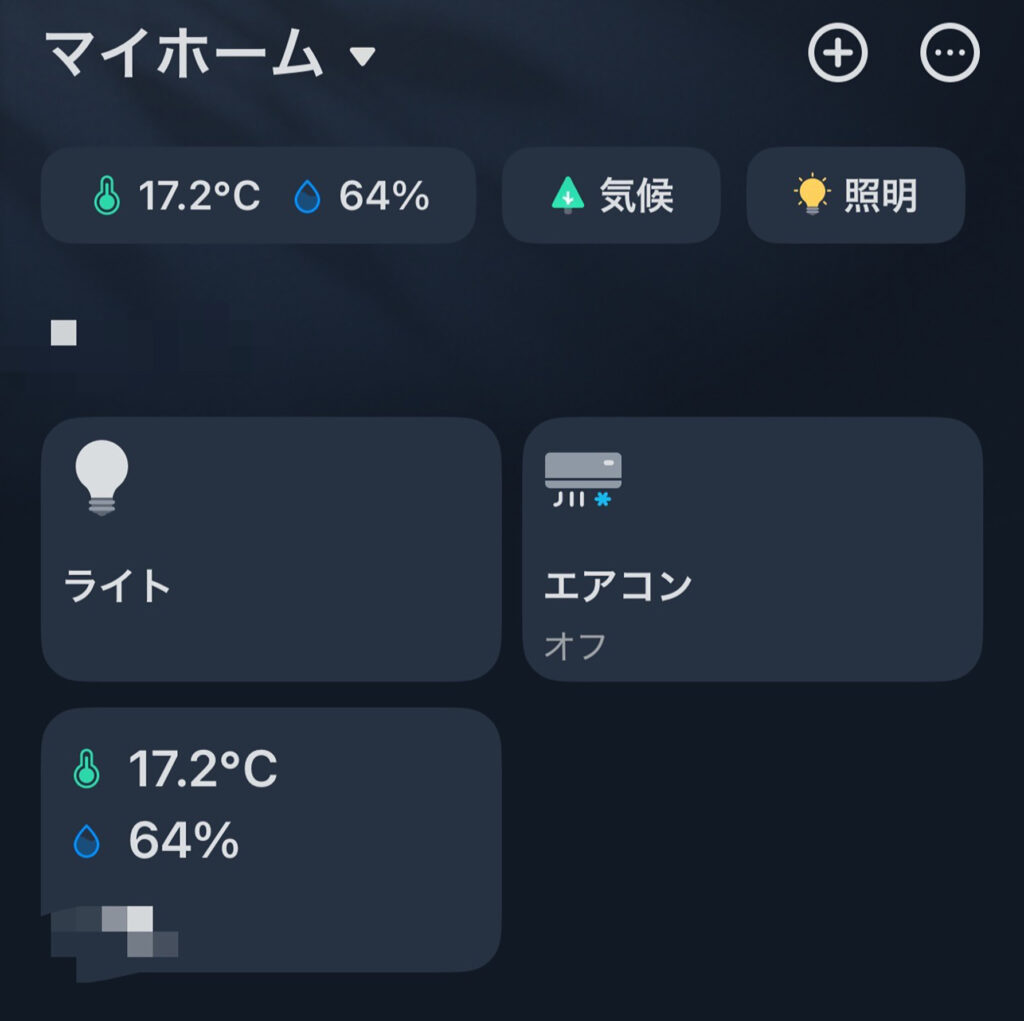Open the 17.2°C and 64% summary chip
Viewport: 1024px width, 1021px height.
click(258, 196)
